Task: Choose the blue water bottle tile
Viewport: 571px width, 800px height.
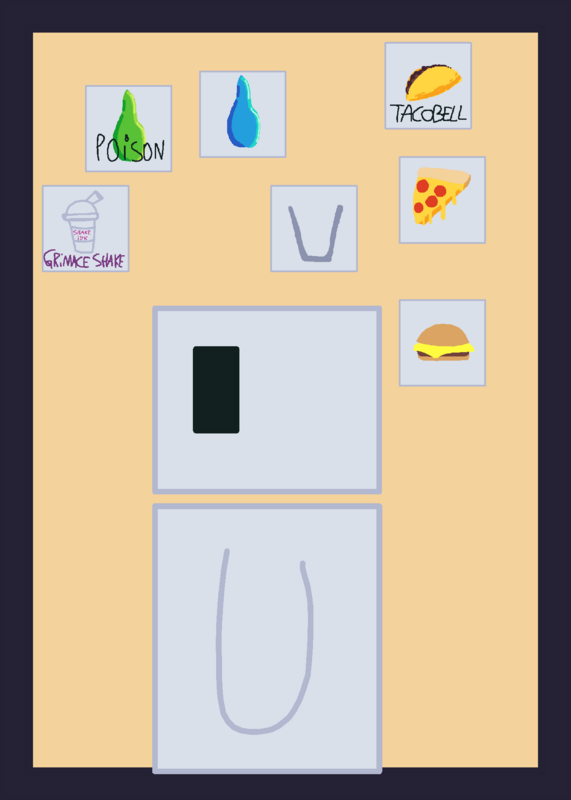Action: (243, 114)
